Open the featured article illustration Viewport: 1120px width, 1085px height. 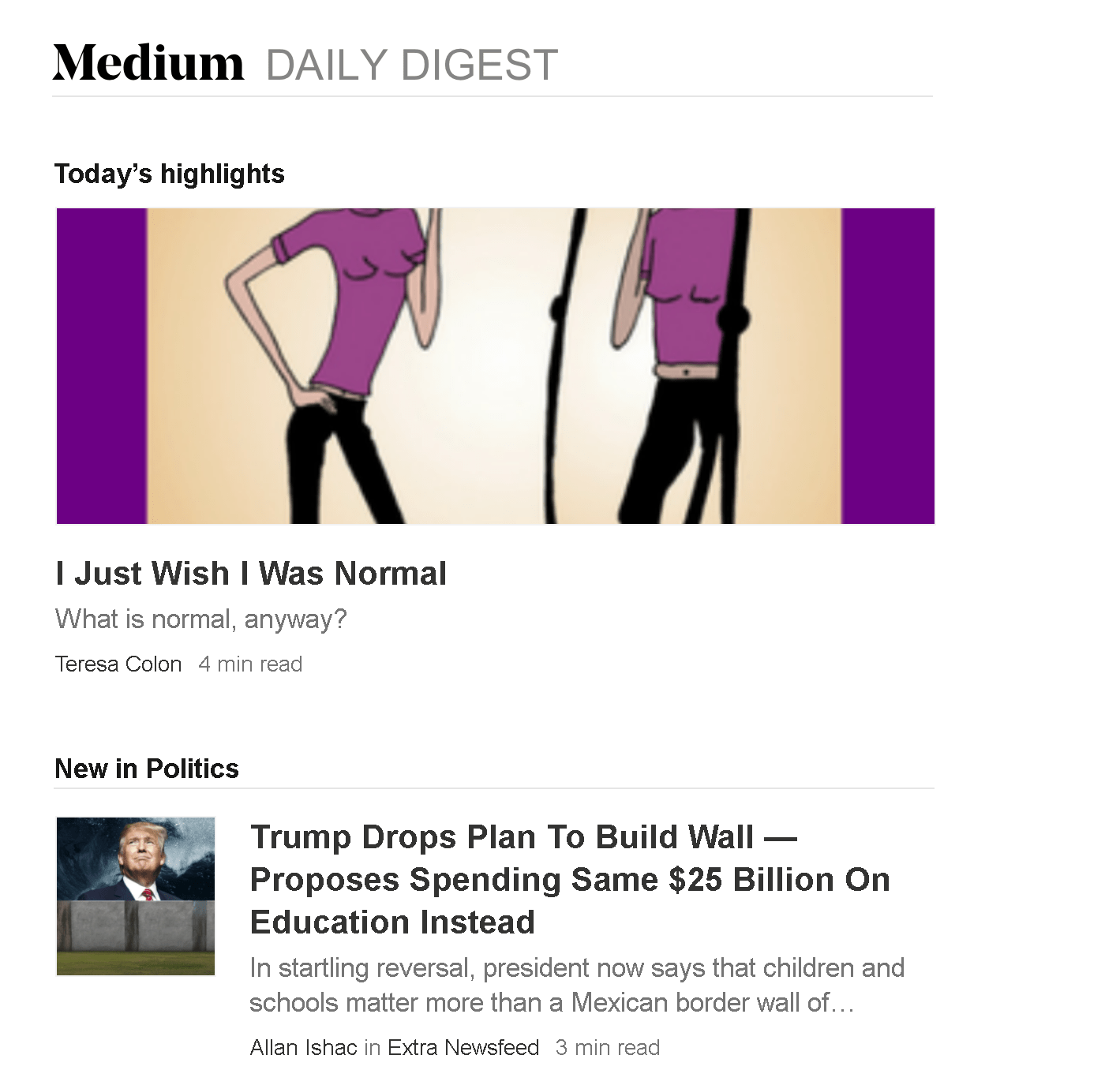click(x=495, y=365)
